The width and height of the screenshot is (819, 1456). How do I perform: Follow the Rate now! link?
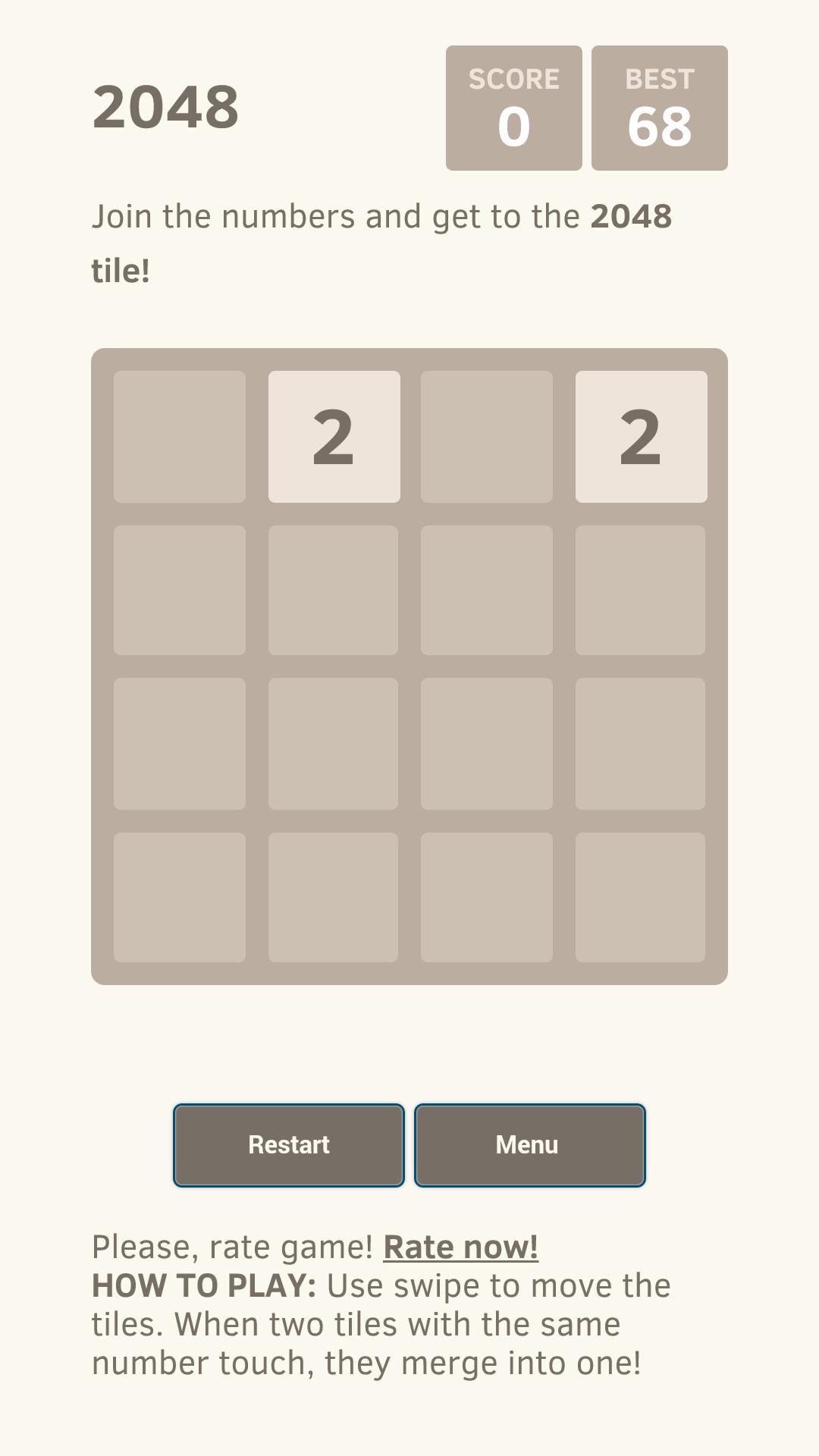click(460, 1247)
